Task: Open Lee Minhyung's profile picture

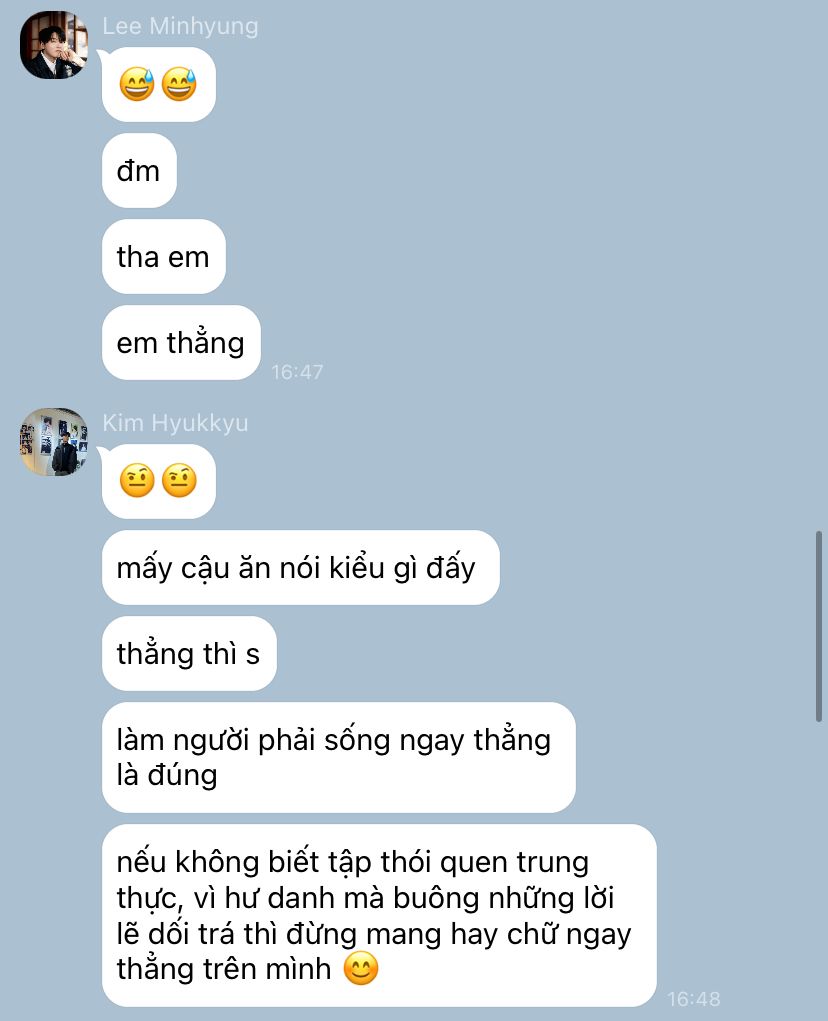Action: (x=54, y=45)
